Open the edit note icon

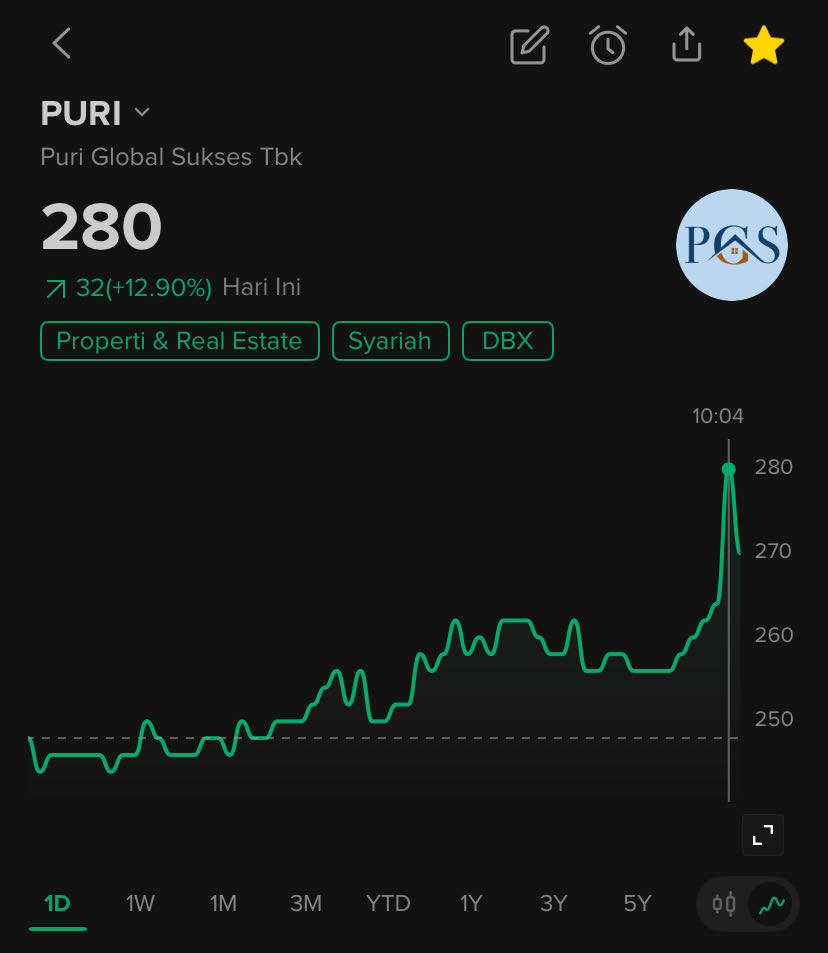(x=530, y=45)
